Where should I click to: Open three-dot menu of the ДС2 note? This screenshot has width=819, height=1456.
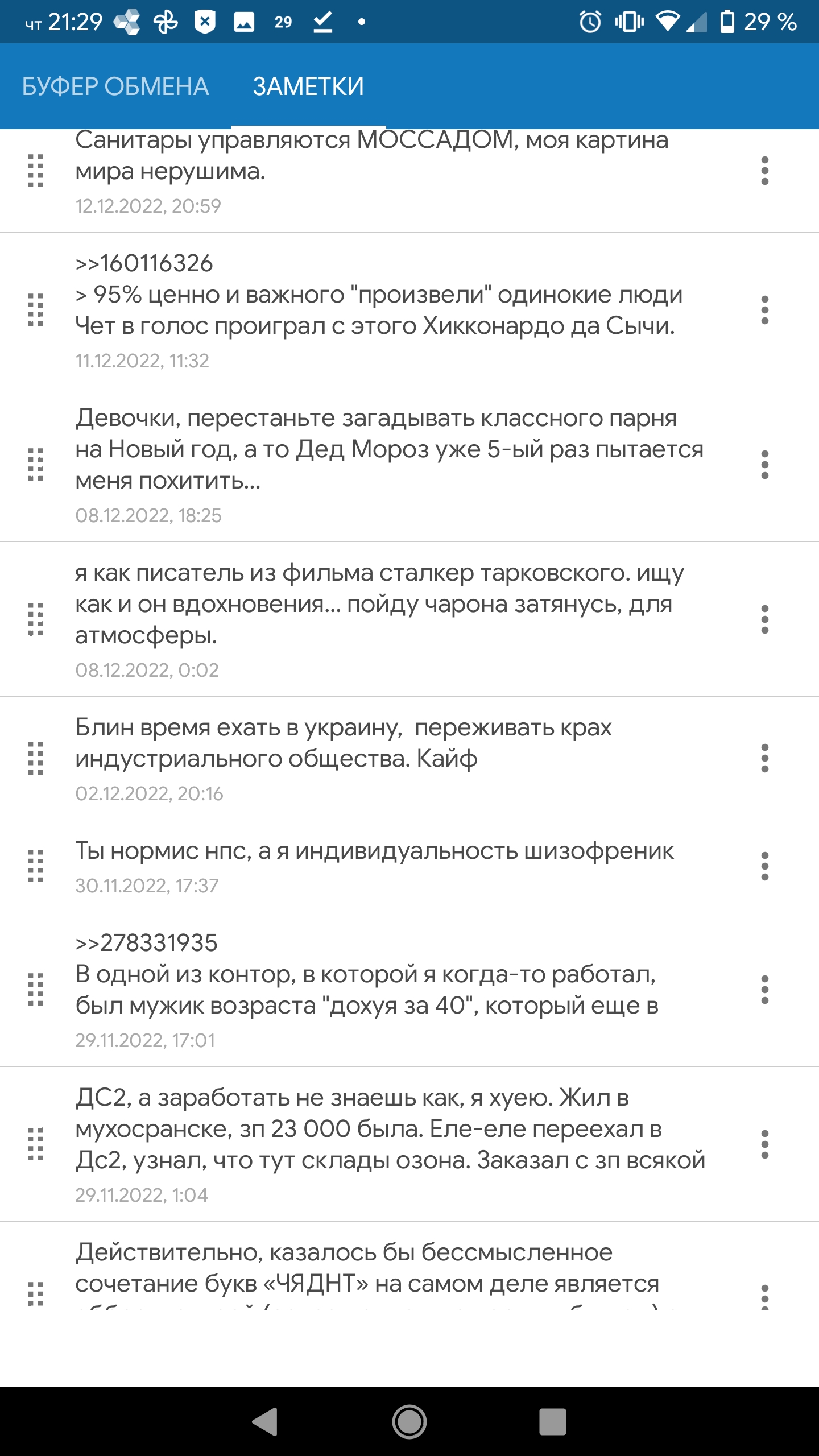(x=765, y=1144)
